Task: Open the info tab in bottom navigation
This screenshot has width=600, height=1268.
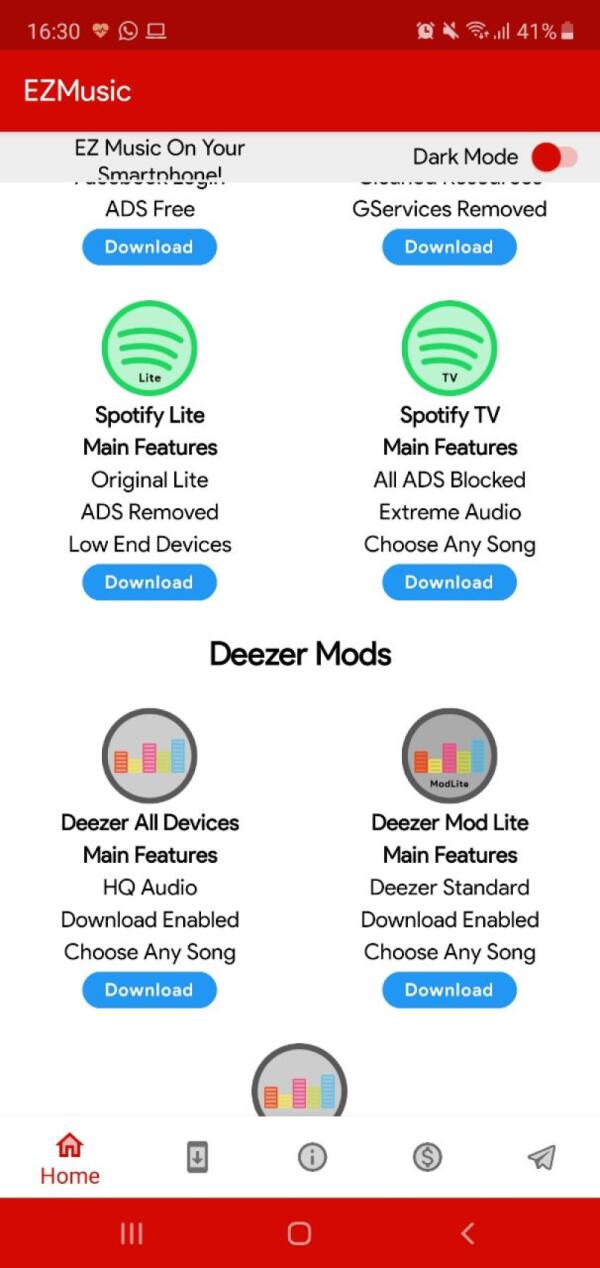Action: (313, 1158)
